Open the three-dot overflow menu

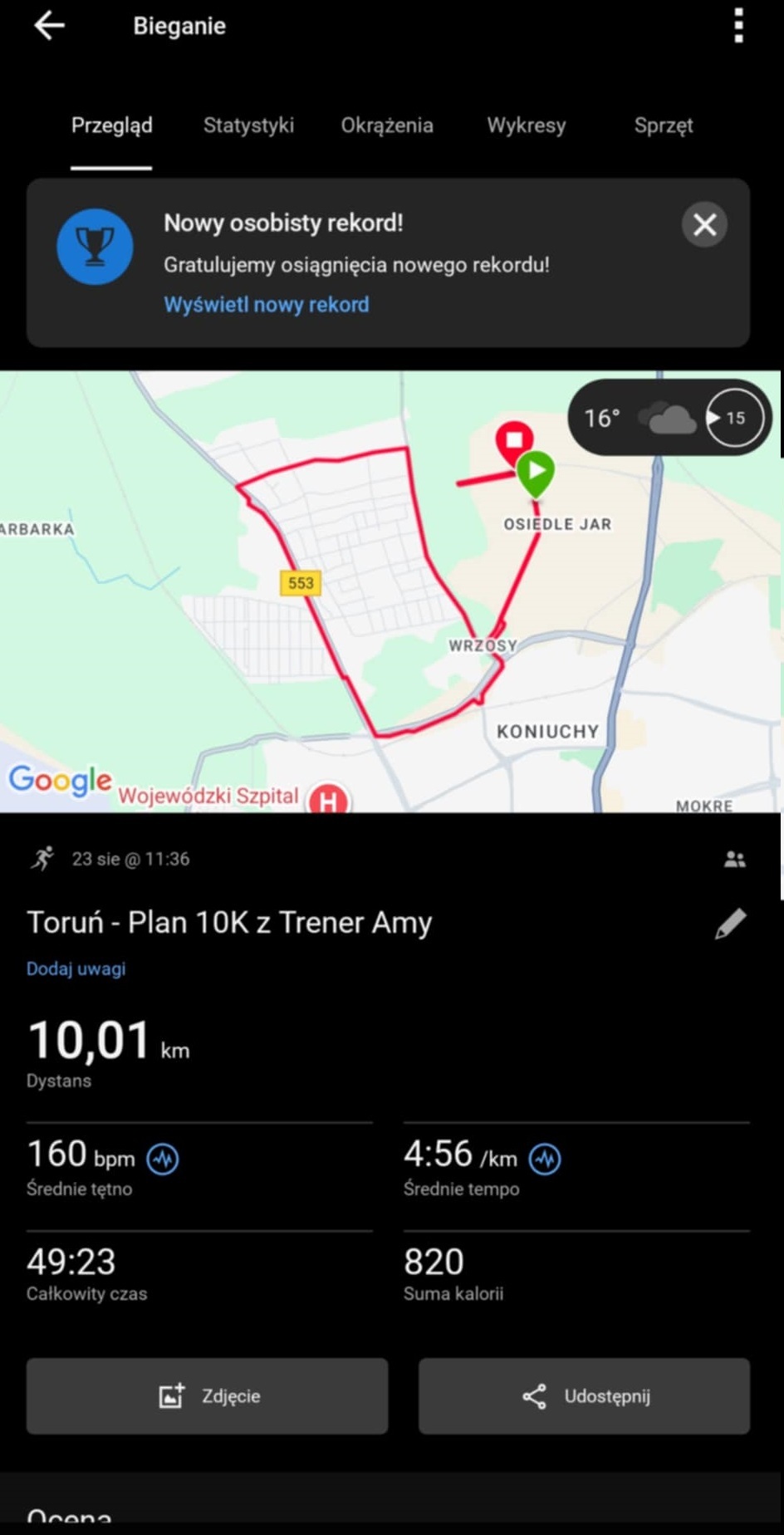738,27
